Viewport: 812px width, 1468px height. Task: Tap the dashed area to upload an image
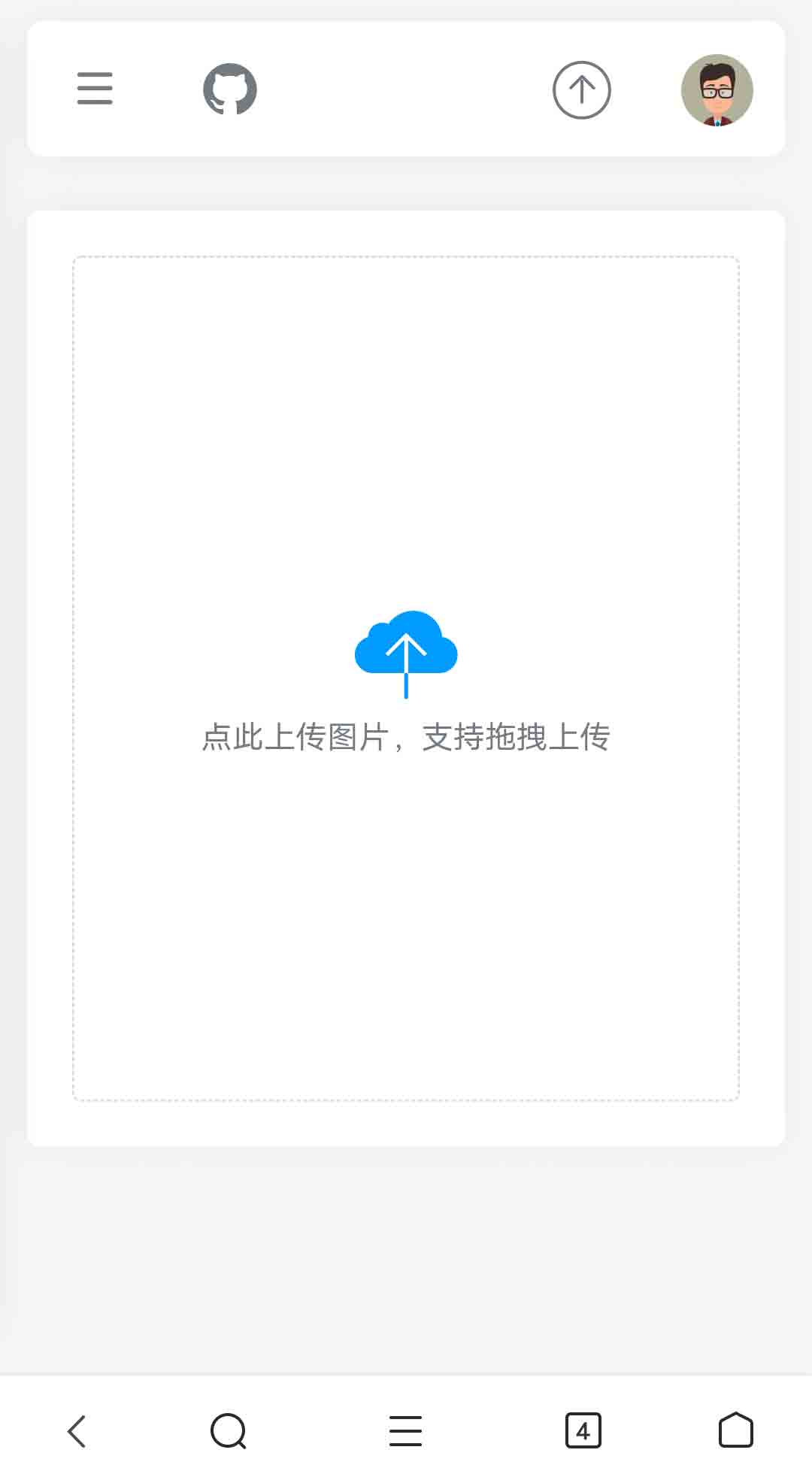[x=406, y=678]
